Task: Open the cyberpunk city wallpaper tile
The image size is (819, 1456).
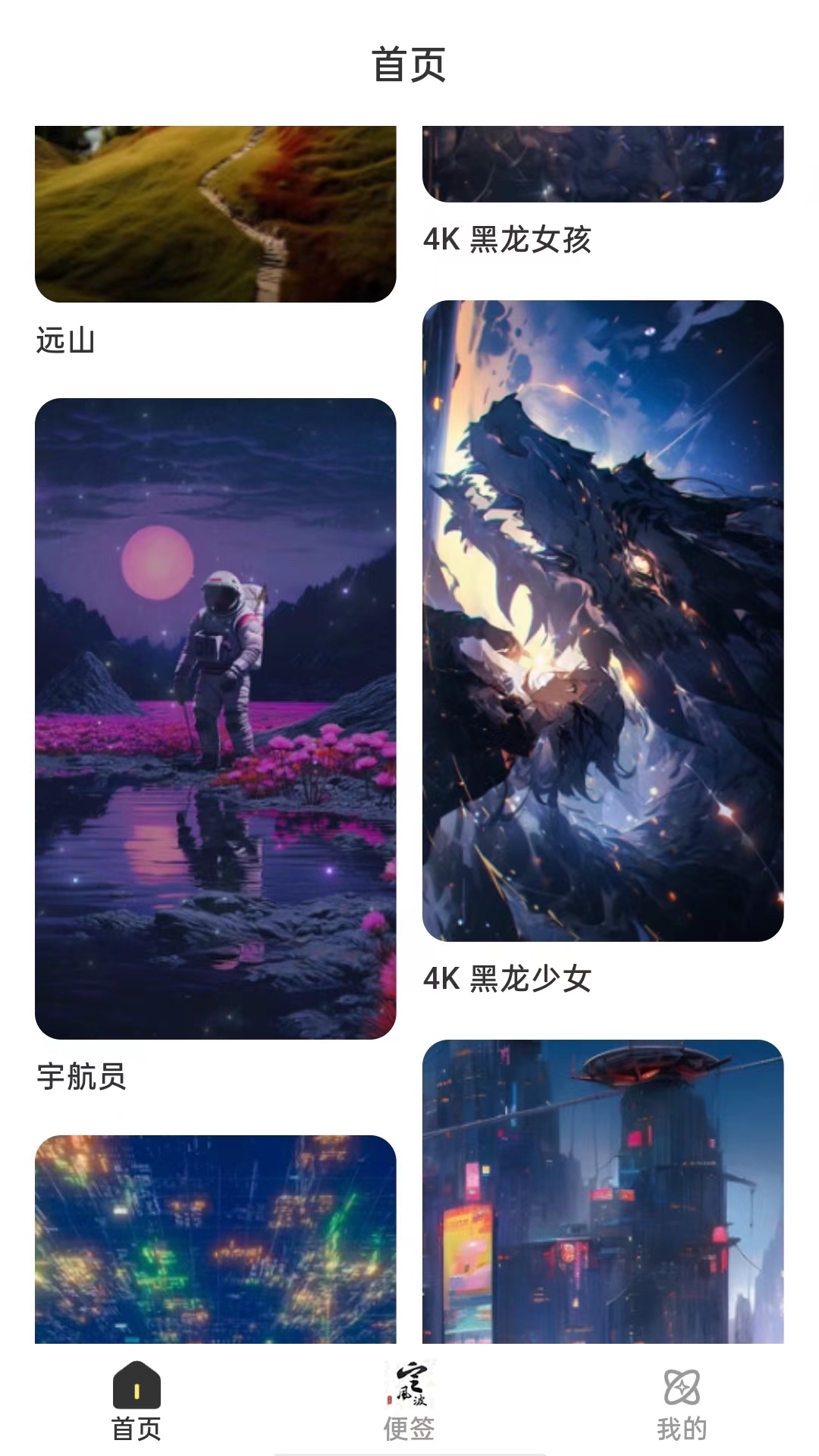Action: point(603,1191)
